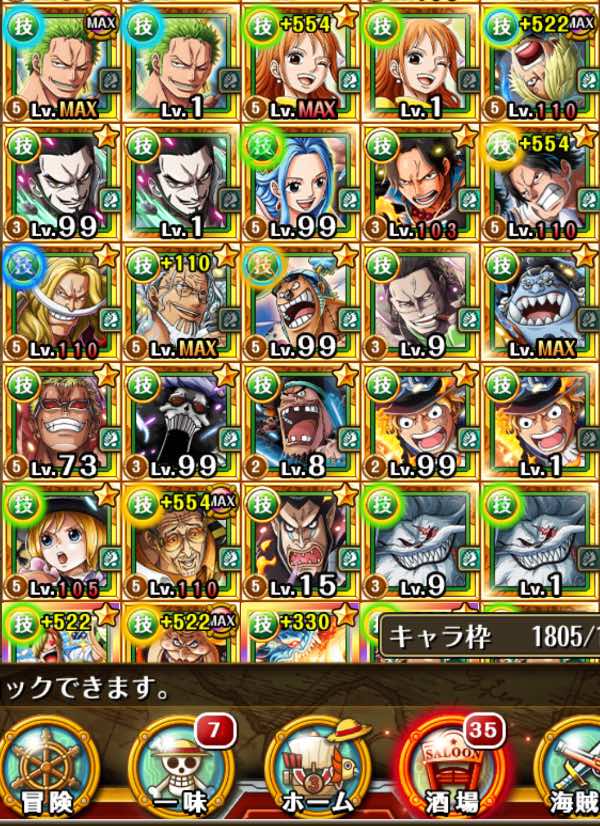600x826 pixels.
Task: Select black-haired hawk-eyed character at Lv.99
Action: click(x=60, y=182)
